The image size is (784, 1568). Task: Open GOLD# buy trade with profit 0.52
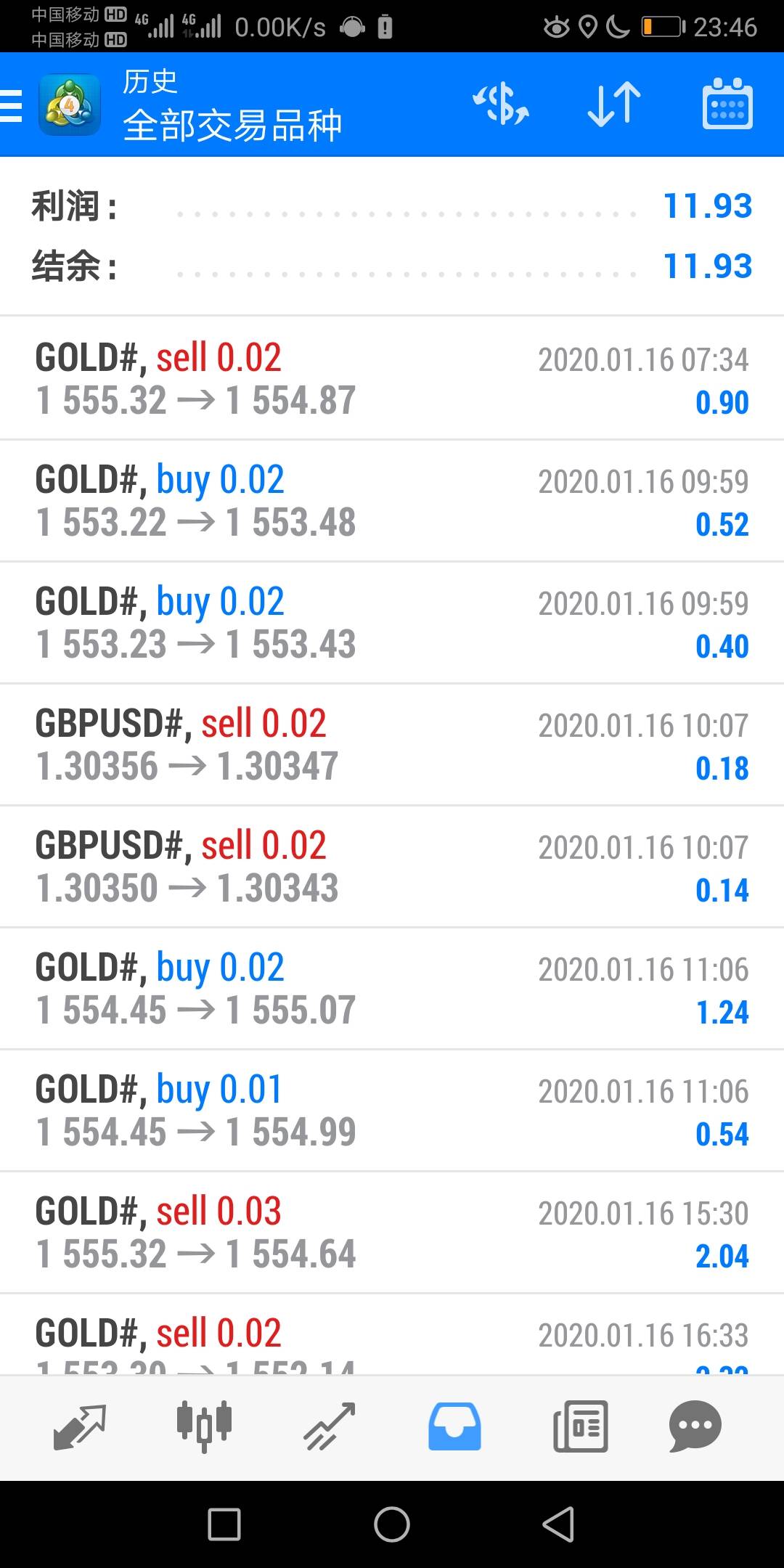pos(392,500)
